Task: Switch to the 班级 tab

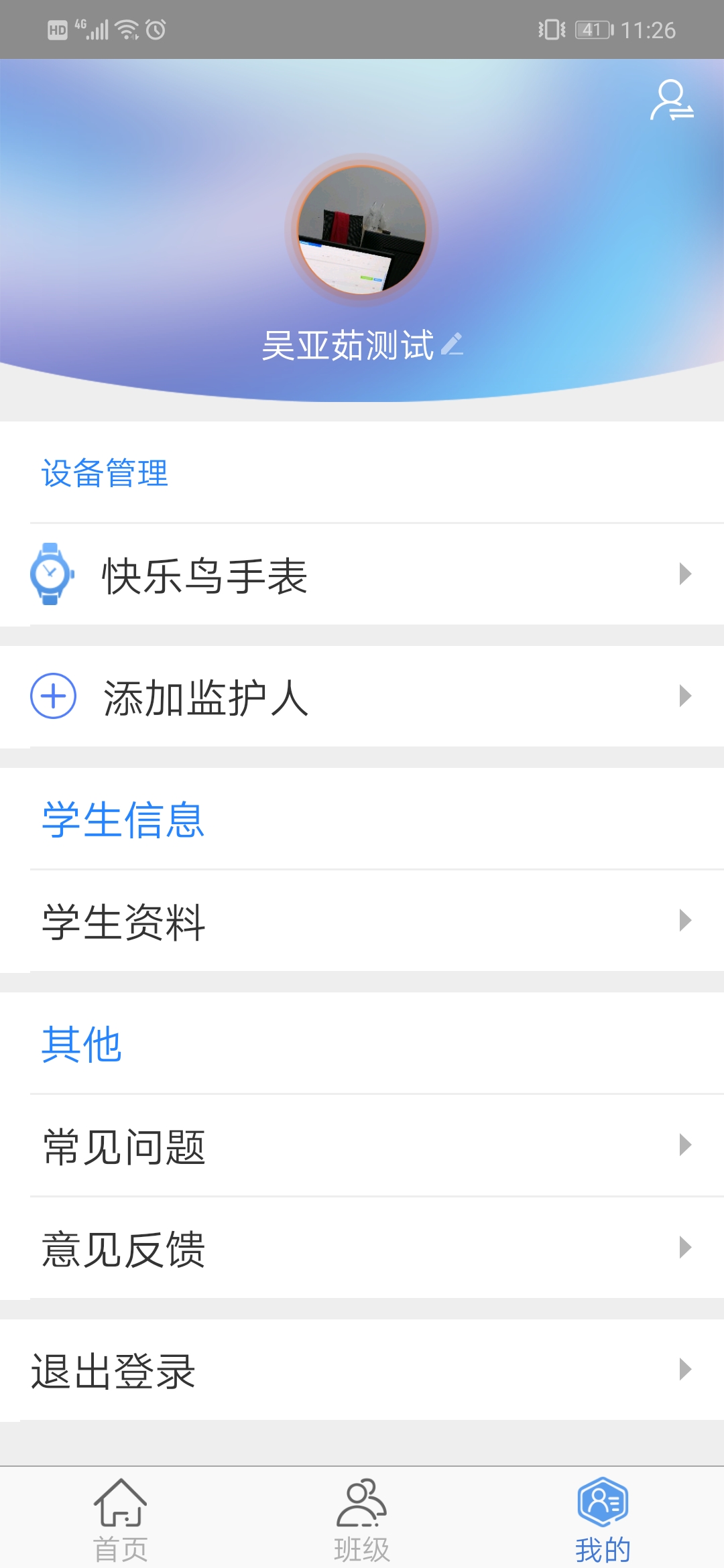Action: point(361,1521)
